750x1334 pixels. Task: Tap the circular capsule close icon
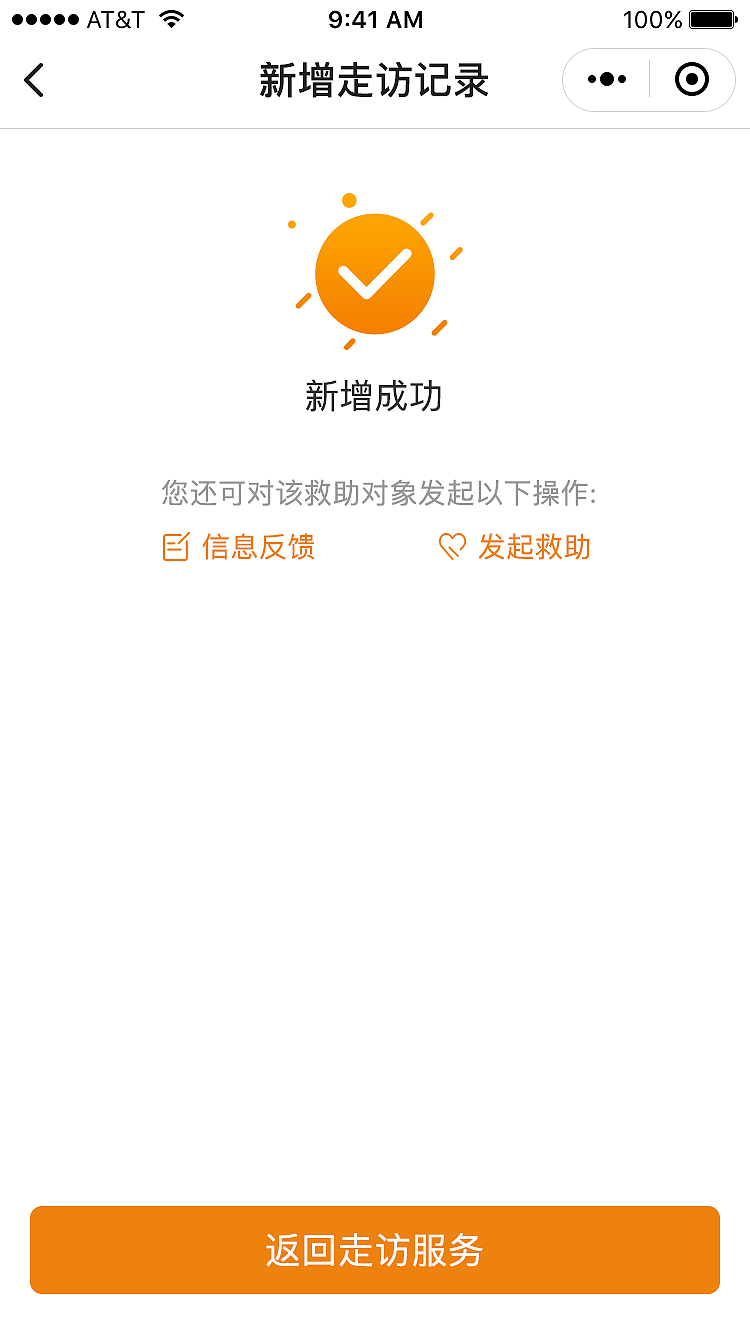click(x=691, y=79)
